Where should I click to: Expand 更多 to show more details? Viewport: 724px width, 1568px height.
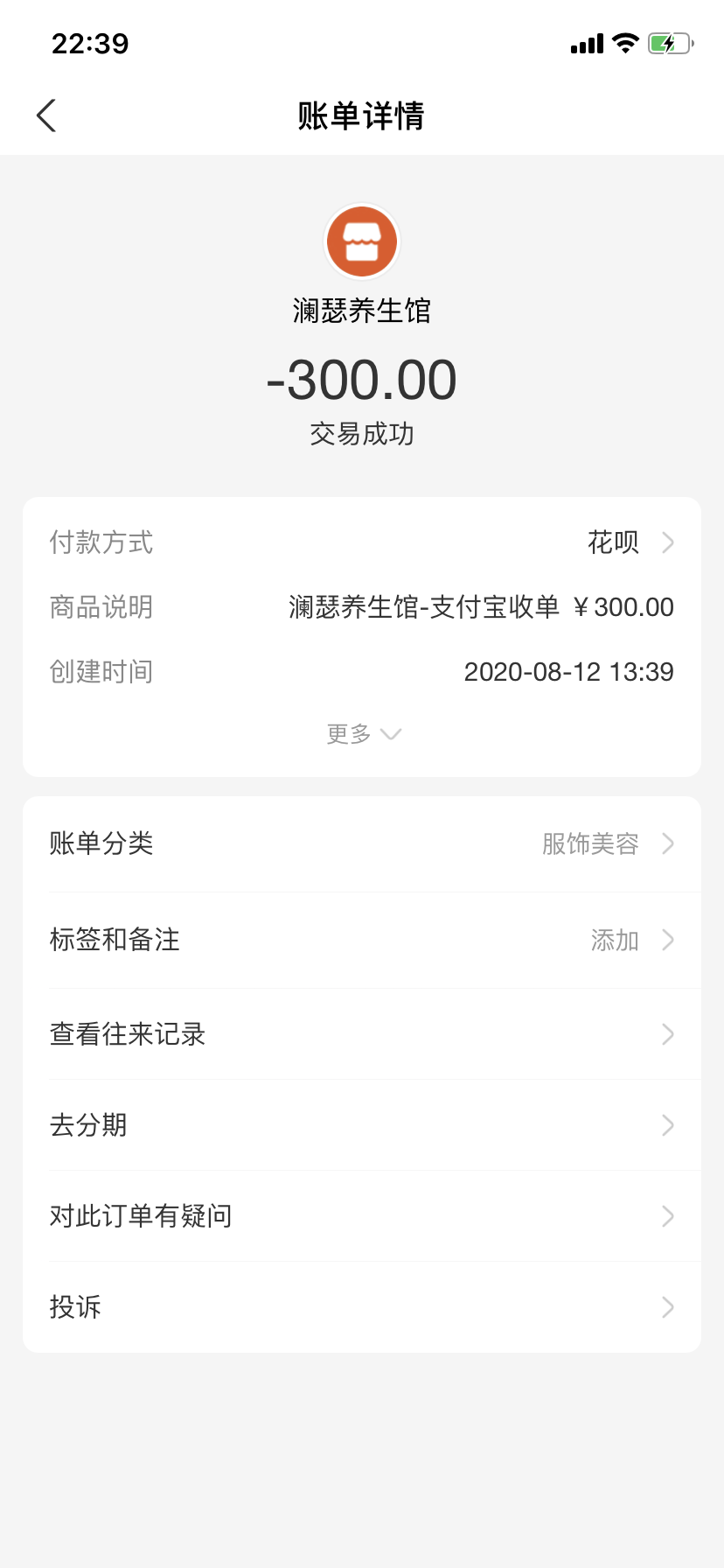(362, 733)
